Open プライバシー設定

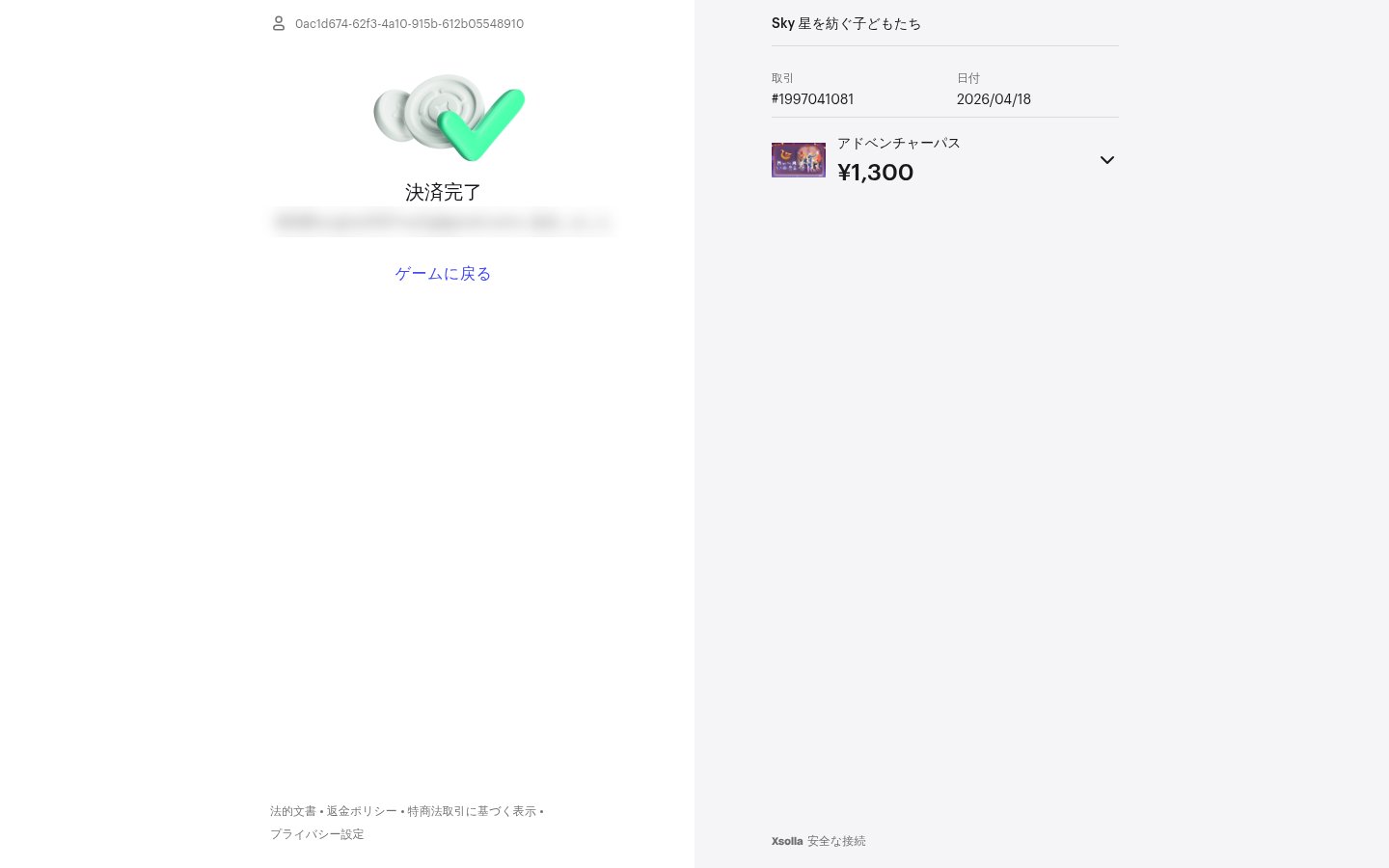pos(316,834)
